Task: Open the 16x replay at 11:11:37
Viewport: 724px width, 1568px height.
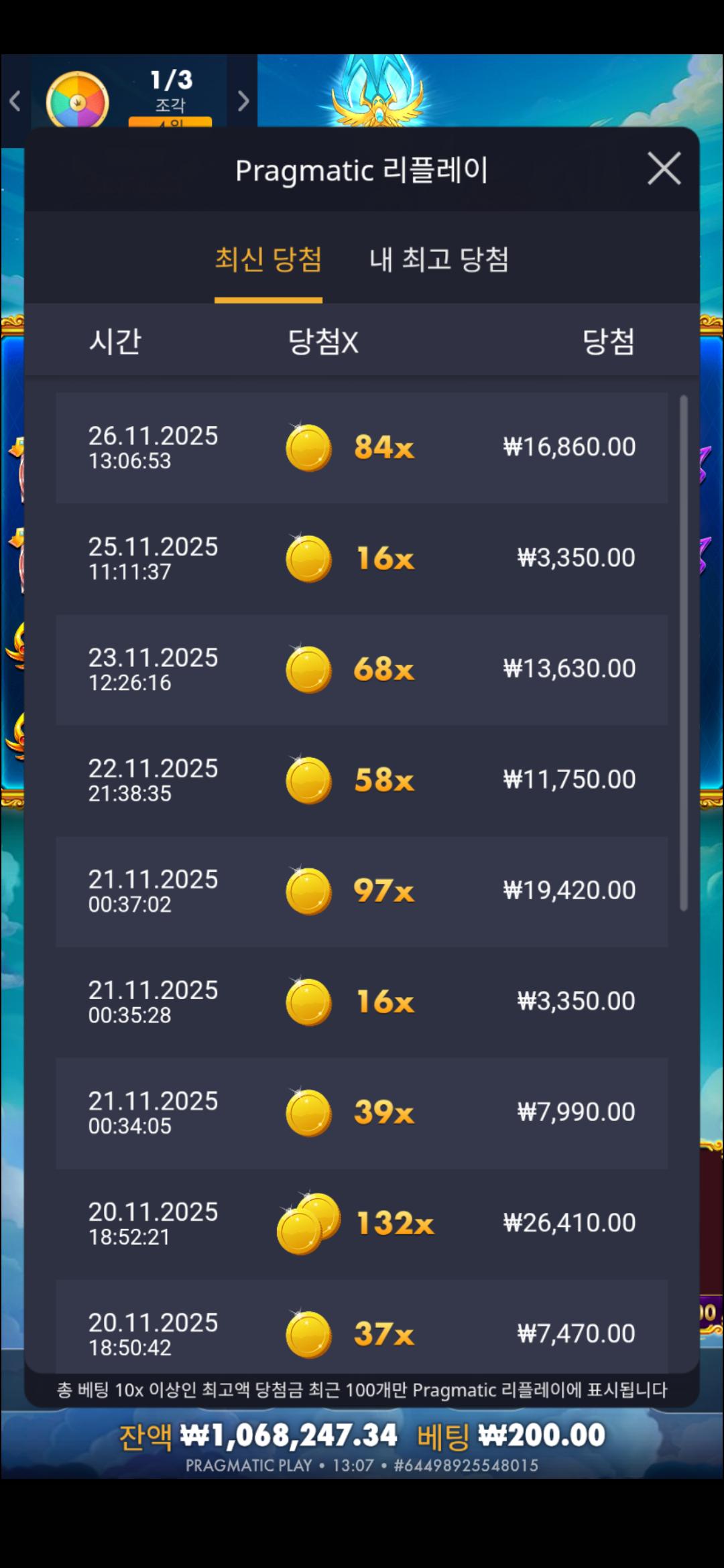Action: pos(361,558)
